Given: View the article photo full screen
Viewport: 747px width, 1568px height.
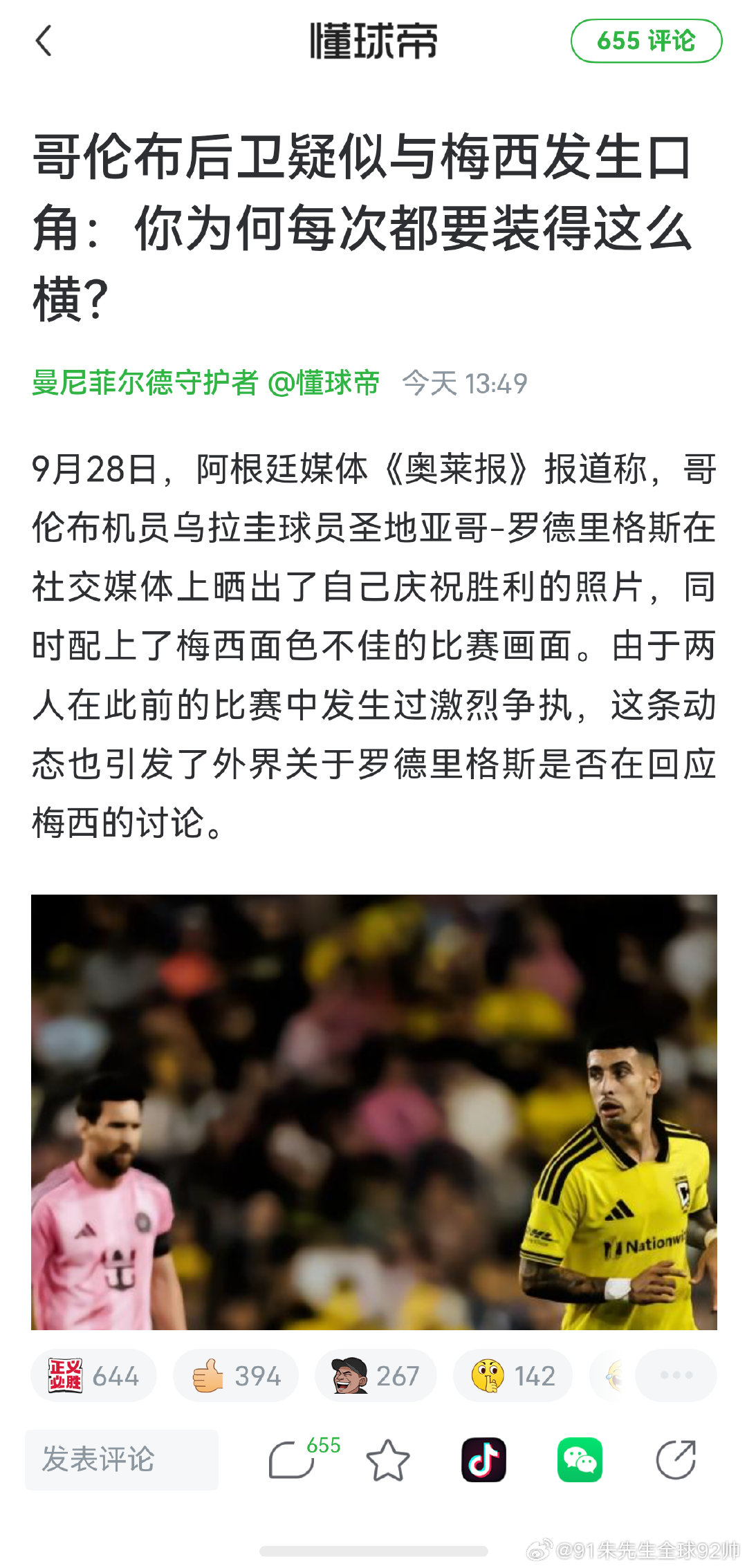Looking at the screenshot, I should pos(373,1112).
